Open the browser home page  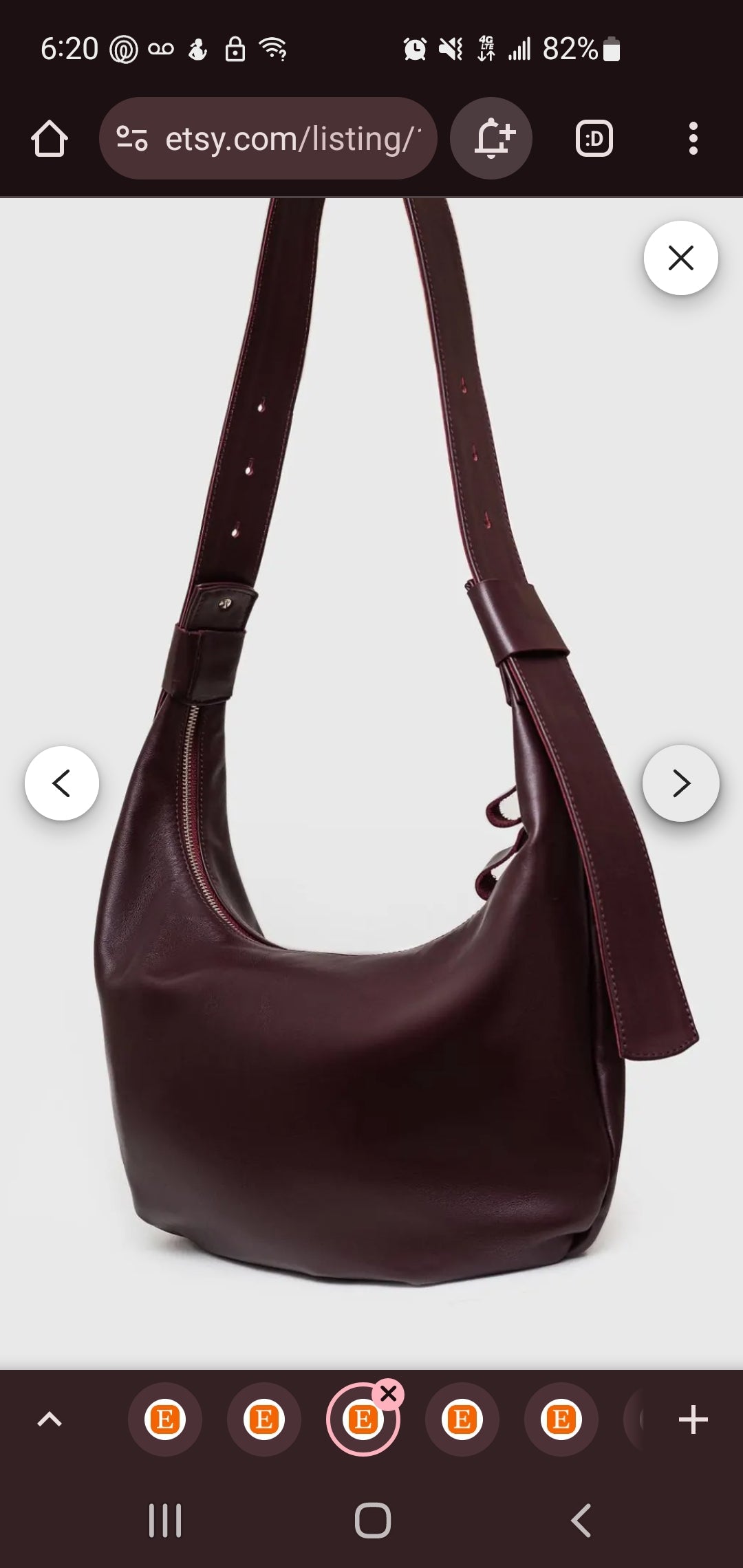(50, 139)
